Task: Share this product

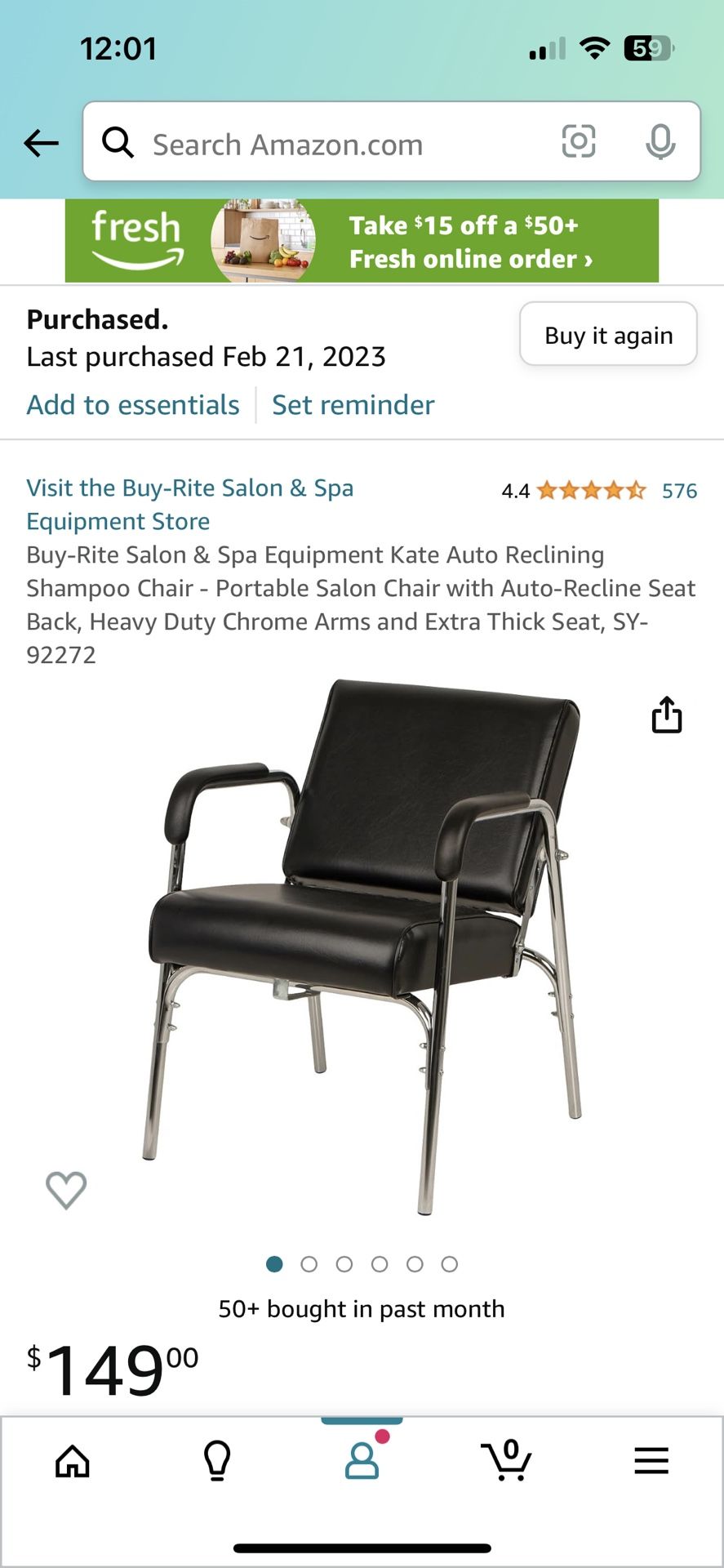Action: (666, 715)
